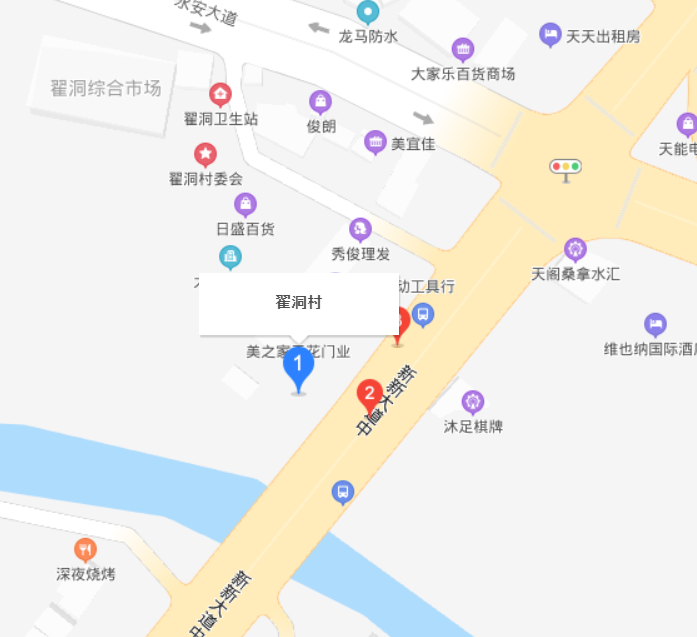Select the 龙马防水 marker
The height and width of the screenshot is (637, 697).
point(368,13)
